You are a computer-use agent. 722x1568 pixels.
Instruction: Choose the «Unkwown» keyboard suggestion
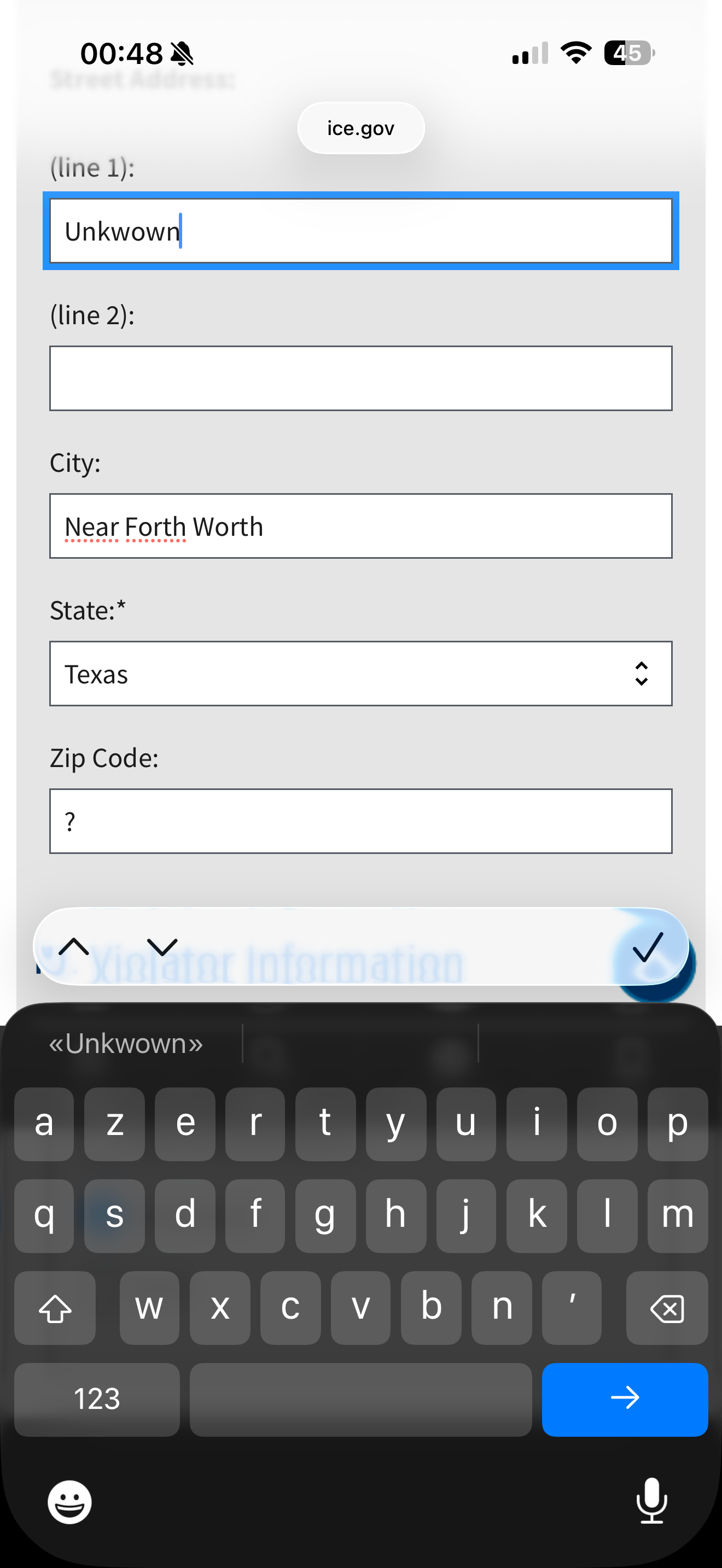[126, 1044]
